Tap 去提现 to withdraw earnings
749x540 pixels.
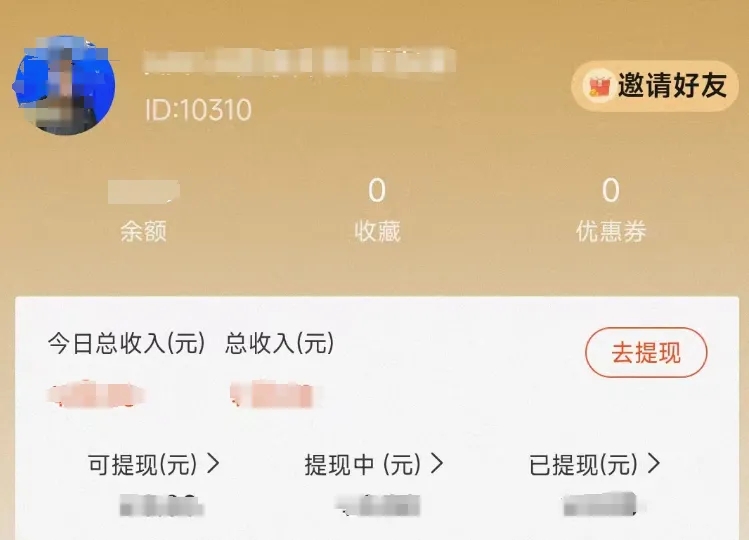click(646, 353)
